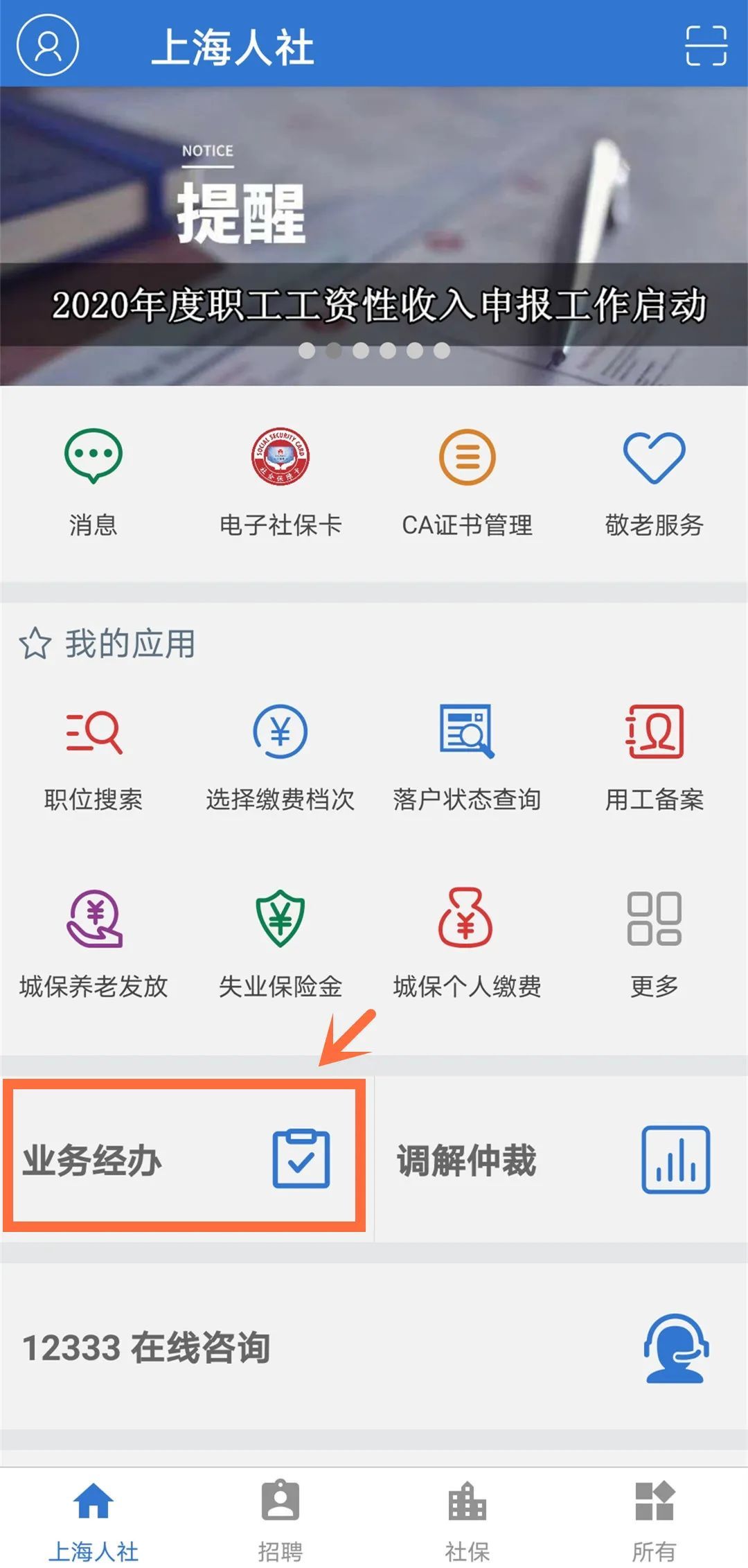The width and height of the screenshot is (748, 1568).
Task: Open 城保养老发放
Action: tap(93, 944)
